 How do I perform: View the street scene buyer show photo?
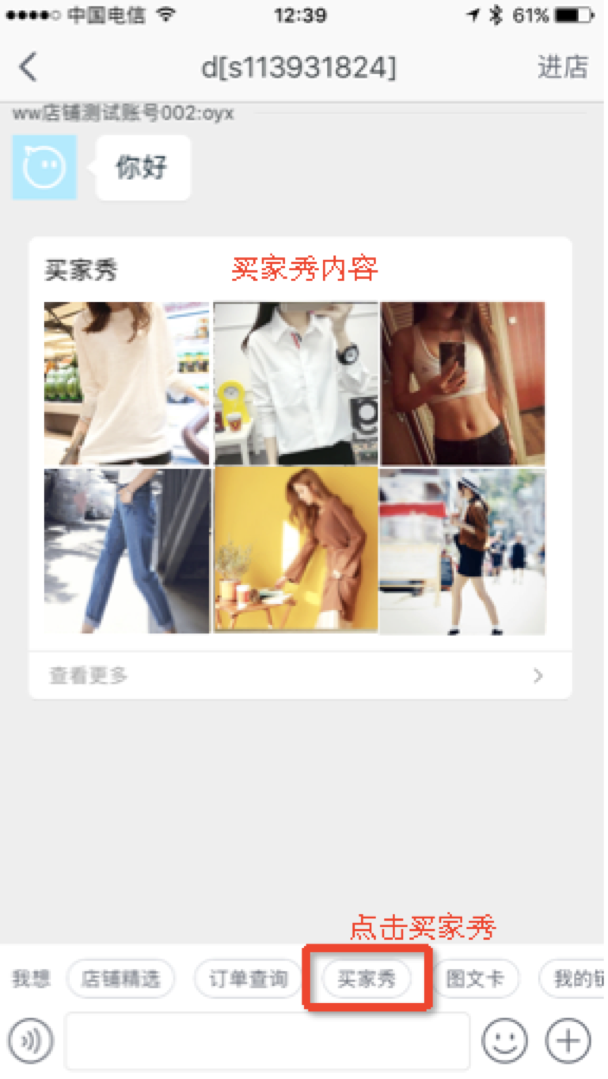click(x=463, y=551)
